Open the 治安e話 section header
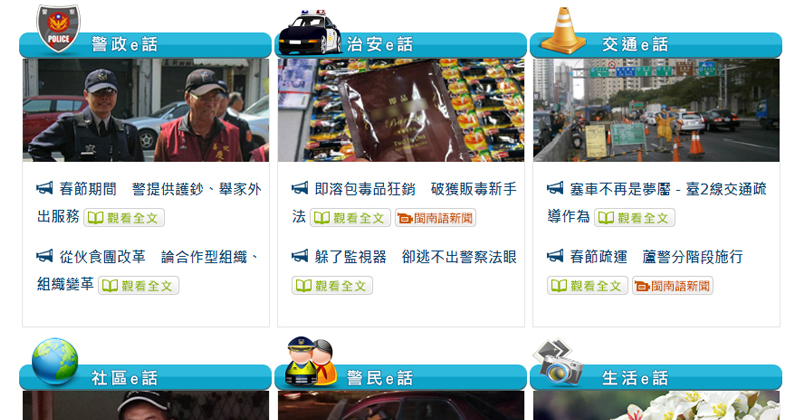 [x=380, y=45]
